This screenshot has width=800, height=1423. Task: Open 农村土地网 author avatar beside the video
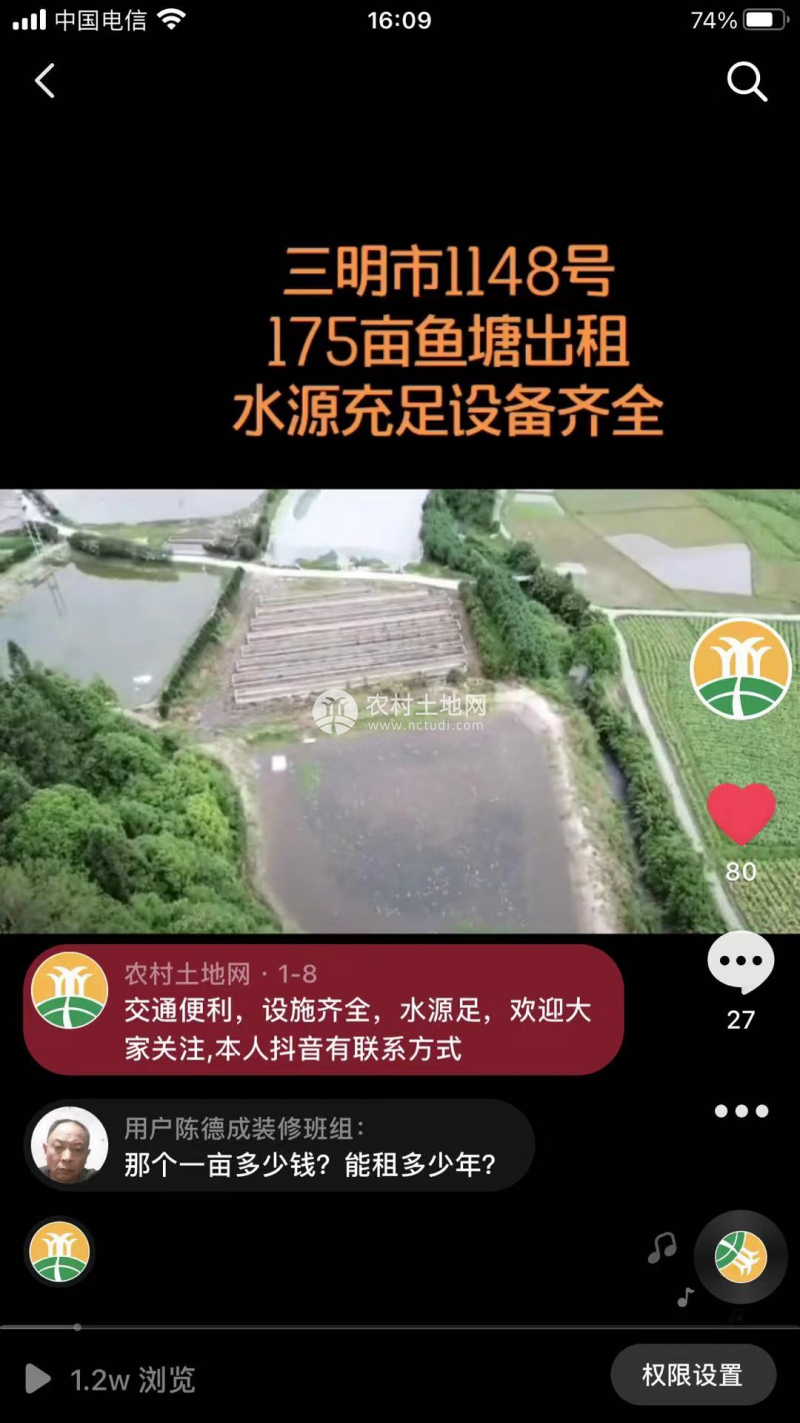741,668
